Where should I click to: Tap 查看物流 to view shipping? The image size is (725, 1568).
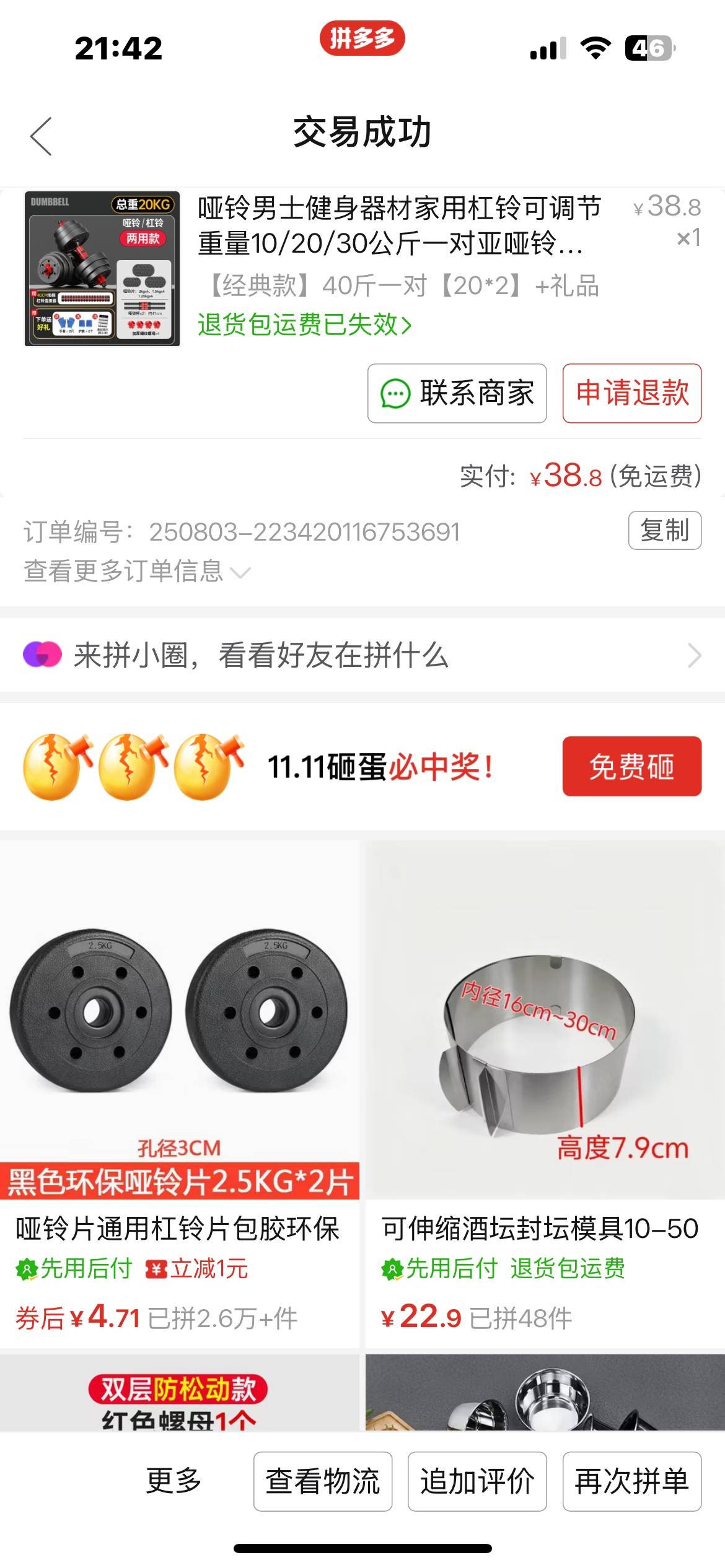click(322, 1481)
